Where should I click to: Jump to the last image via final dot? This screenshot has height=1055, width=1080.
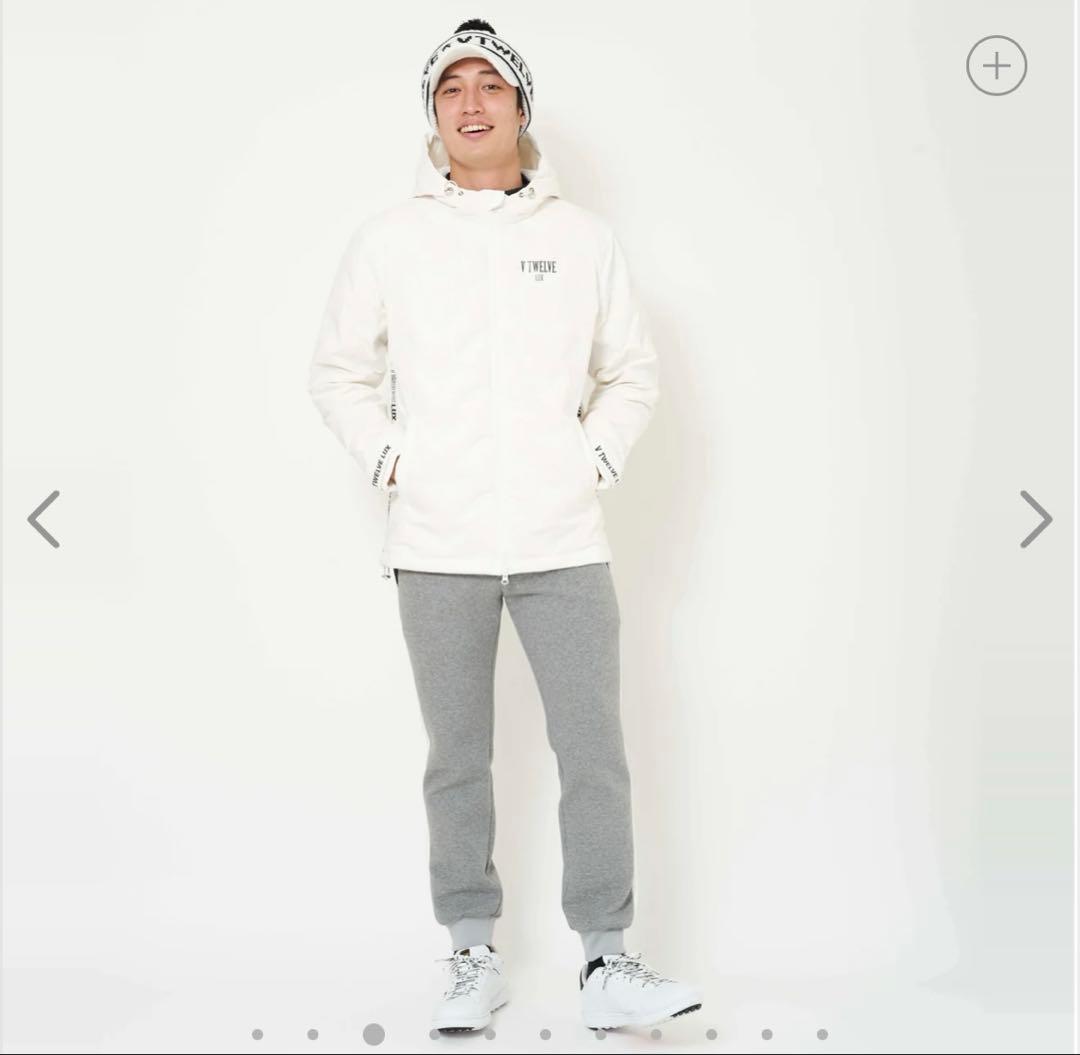pos(822,1034)
